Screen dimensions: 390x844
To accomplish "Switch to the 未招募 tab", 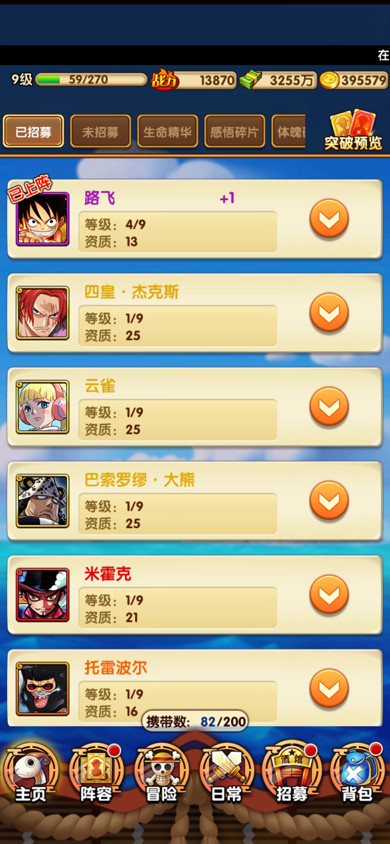I will pyautogui.click(x=100, y=131).
